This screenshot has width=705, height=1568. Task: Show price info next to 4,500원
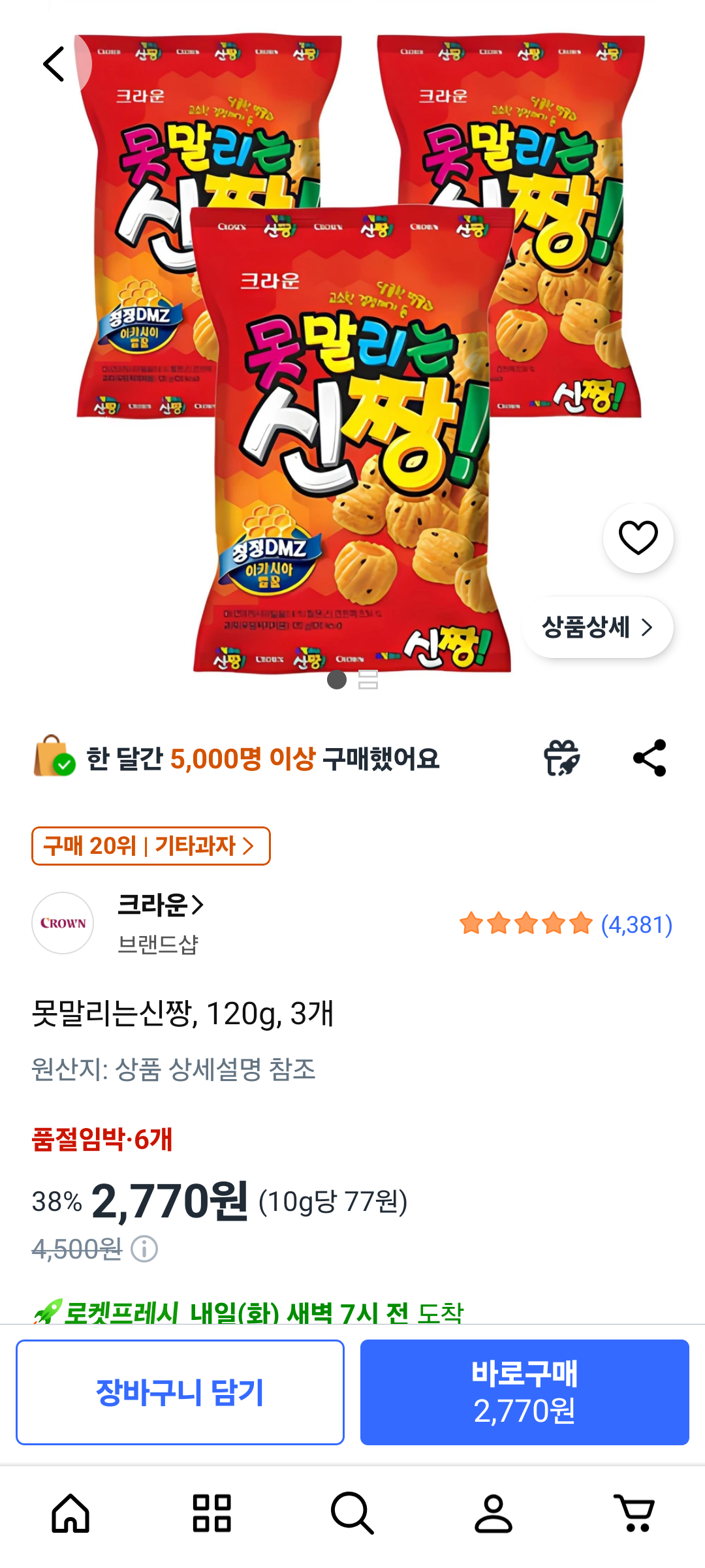coord(144,1249)
